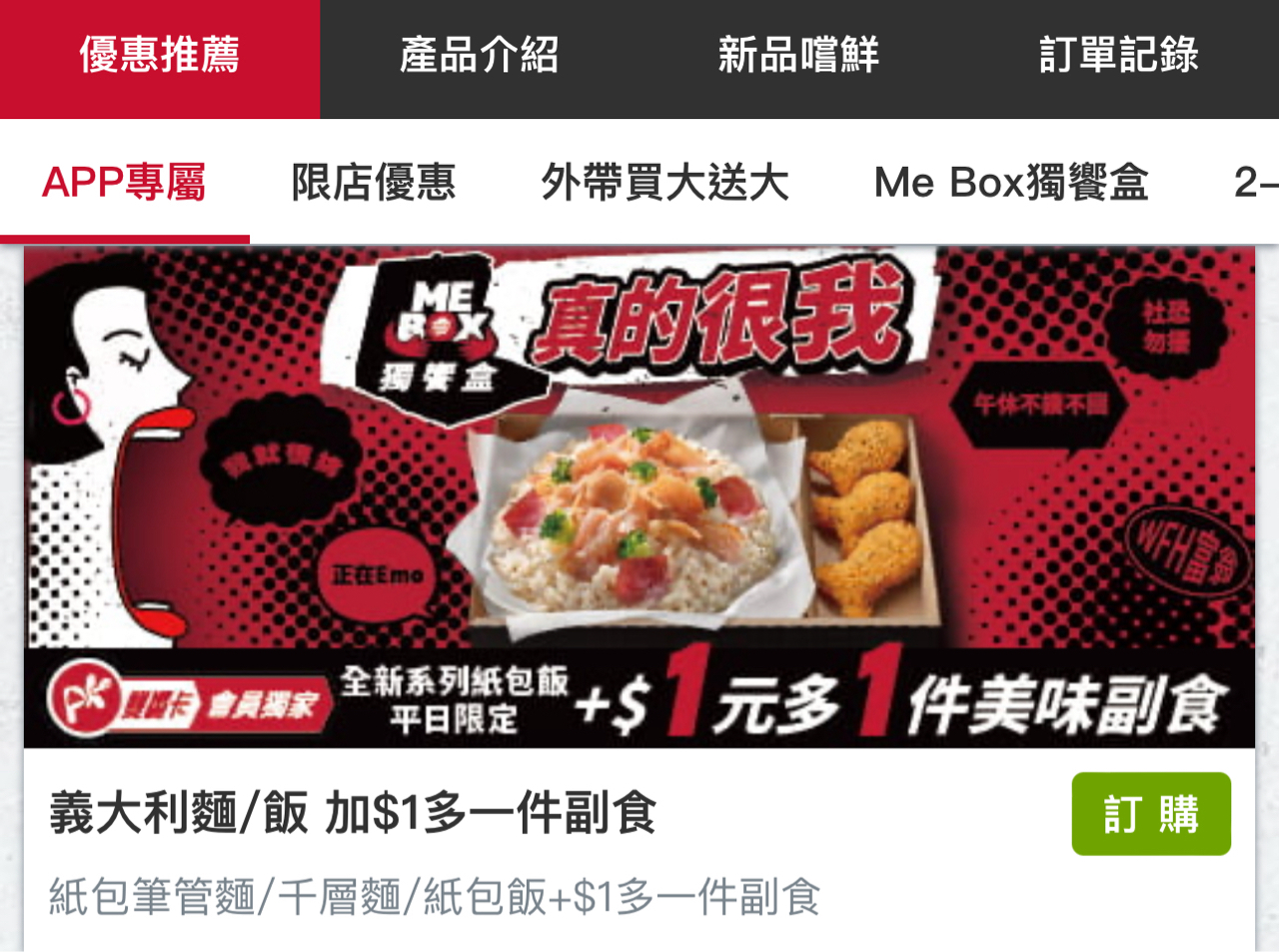1279x952 pixels.
Task: Select the APP專屬 category
Action: [x=124, y=183]
